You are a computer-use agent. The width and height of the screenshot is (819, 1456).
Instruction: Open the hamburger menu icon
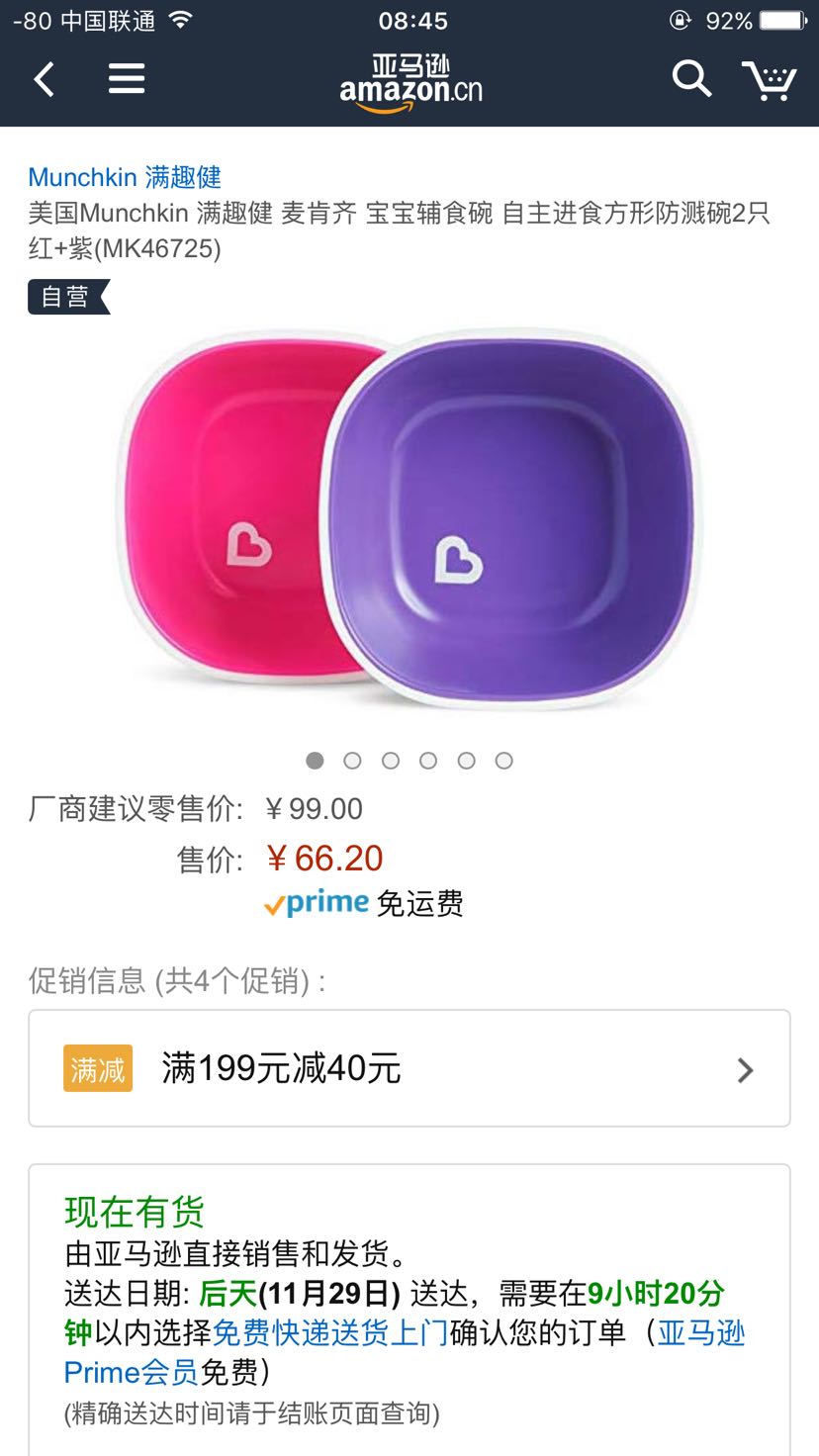(127, 79)
